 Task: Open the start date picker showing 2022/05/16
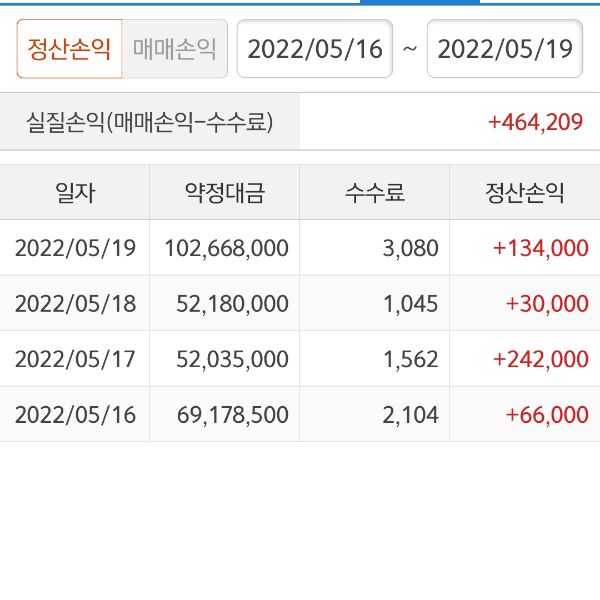(x=314, y=49)
